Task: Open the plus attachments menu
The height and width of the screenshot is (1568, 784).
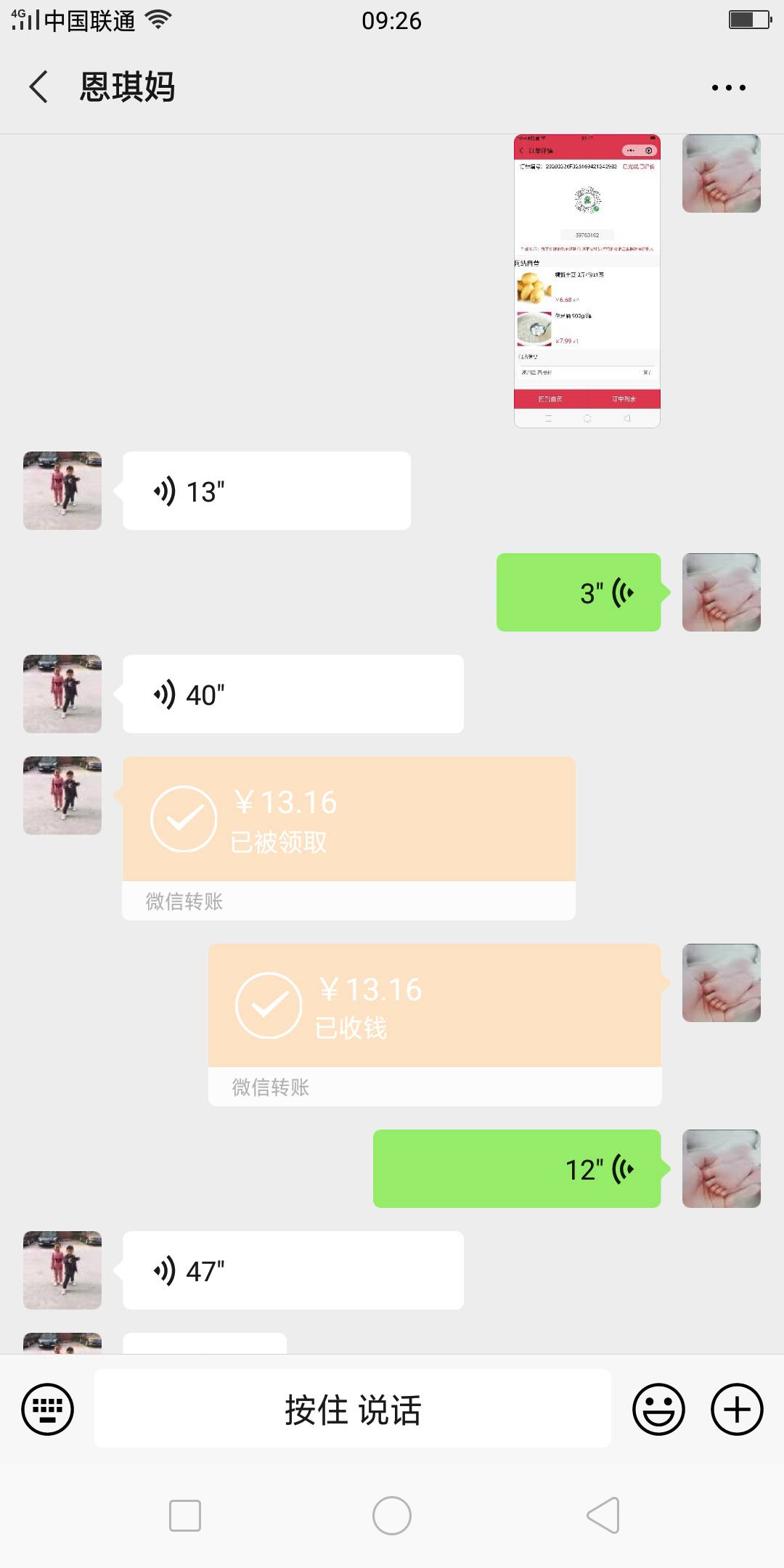Action: [737, 1410]
